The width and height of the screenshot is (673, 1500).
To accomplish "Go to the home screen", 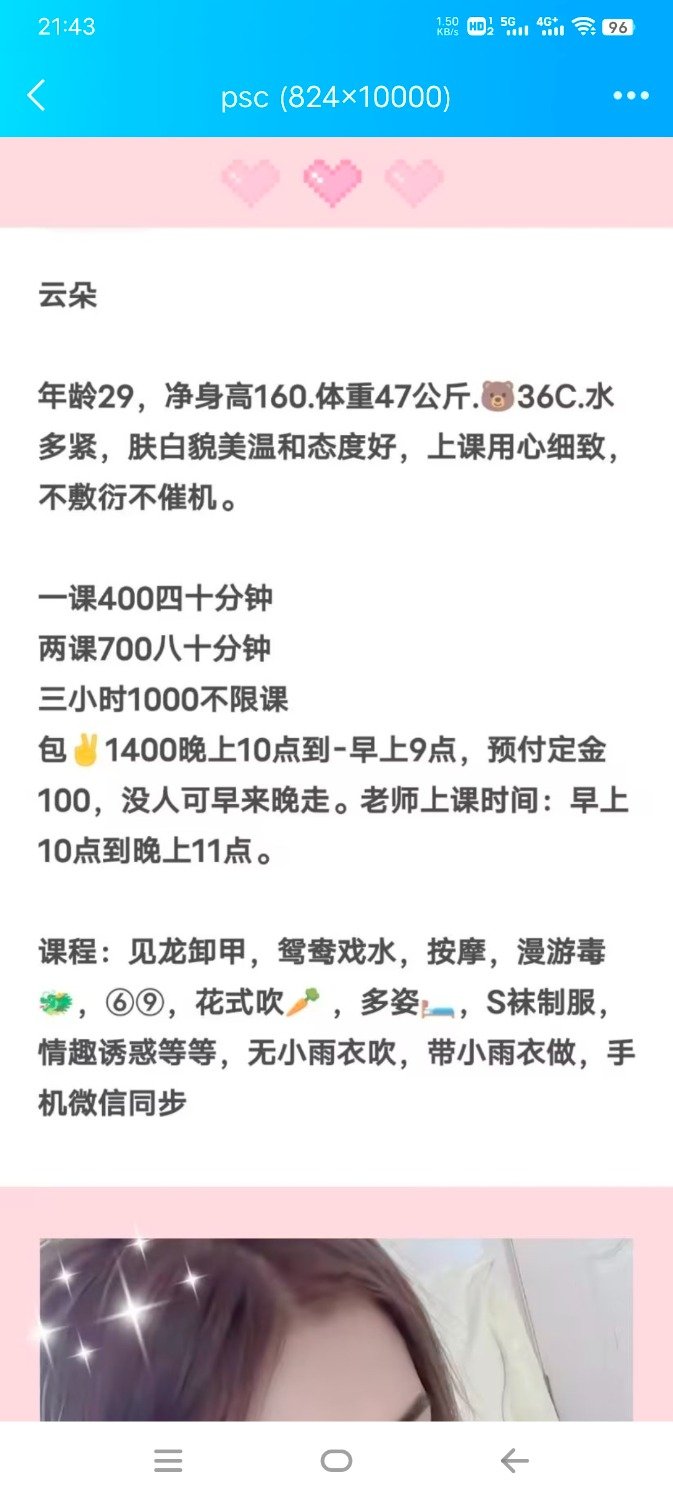I will [x=336, y=1461].
